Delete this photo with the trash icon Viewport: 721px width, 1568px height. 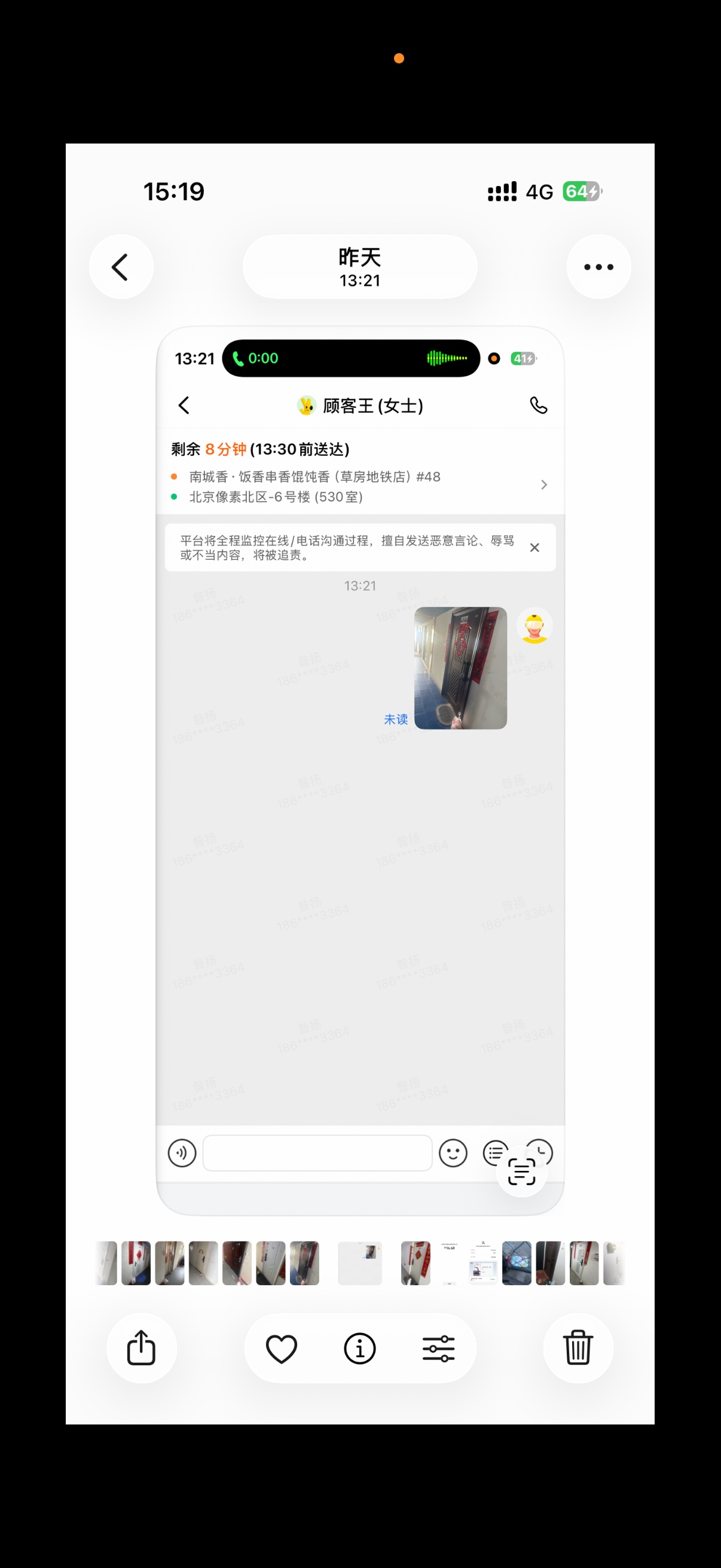(x=578, y=1348)
